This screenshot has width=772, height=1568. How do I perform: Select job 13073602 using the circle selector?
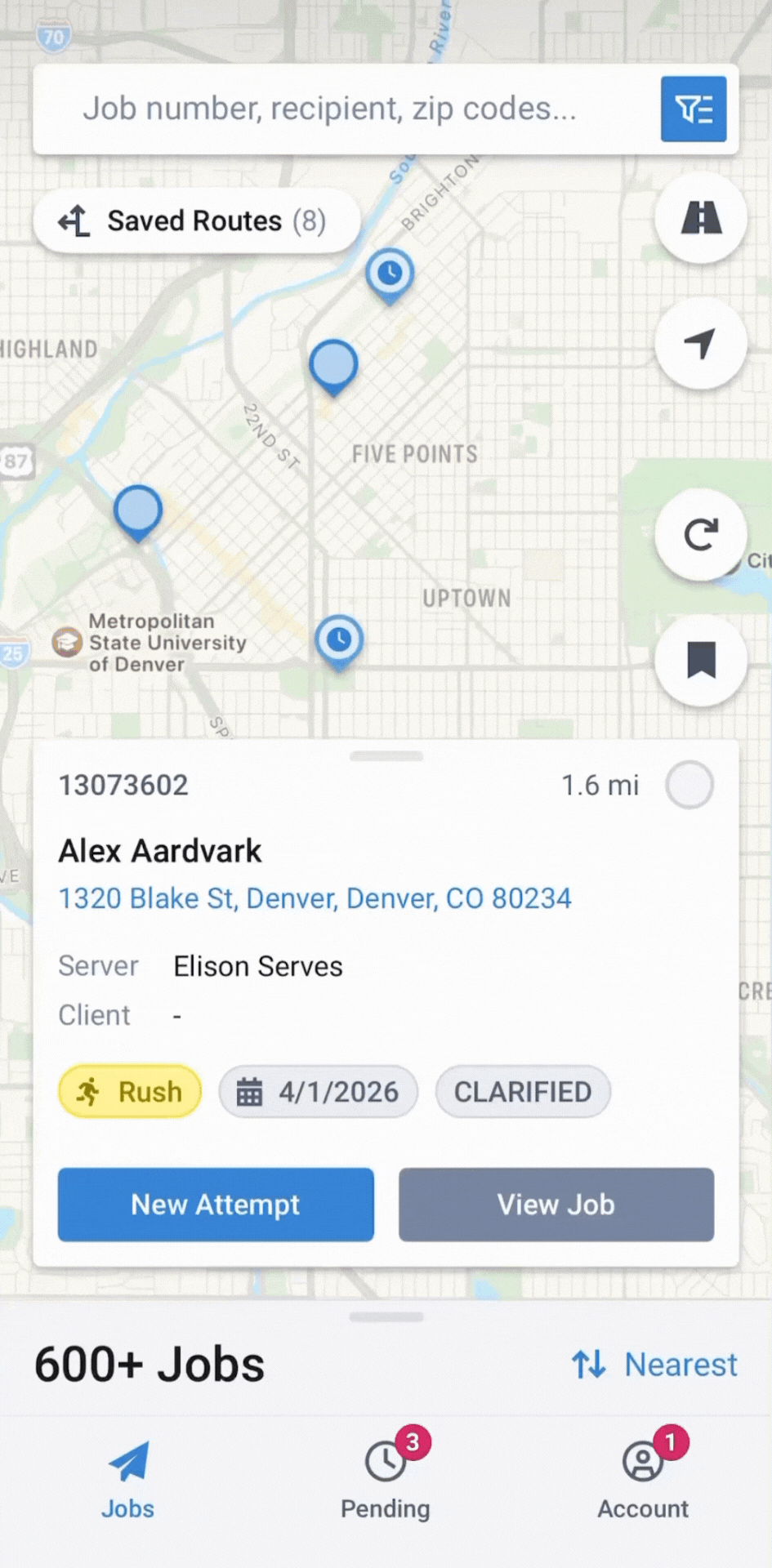pos(689,784)
